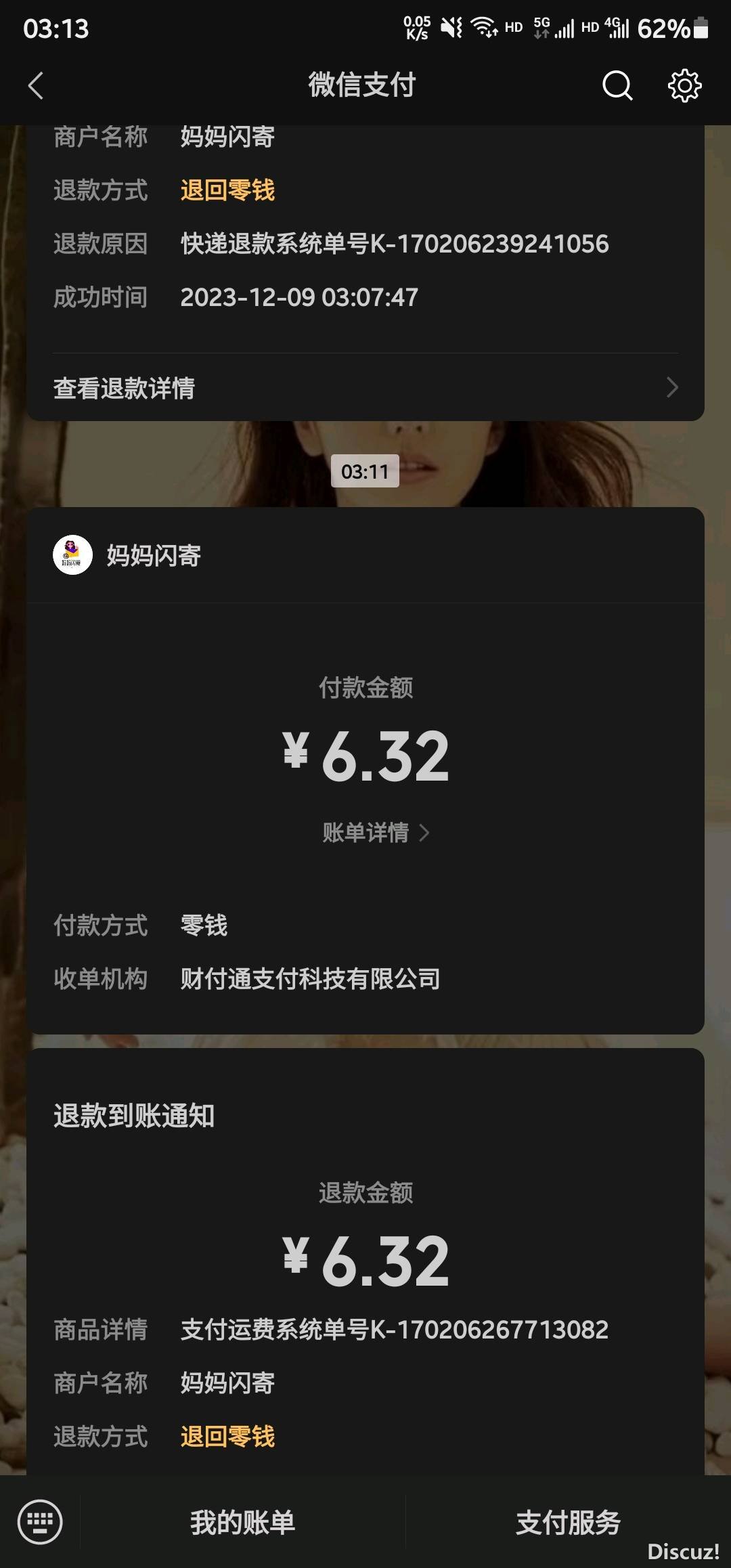The width and height of the screenshot is (731, 1568).
Task: Open 支付服务 menu
Action: 567,1522
